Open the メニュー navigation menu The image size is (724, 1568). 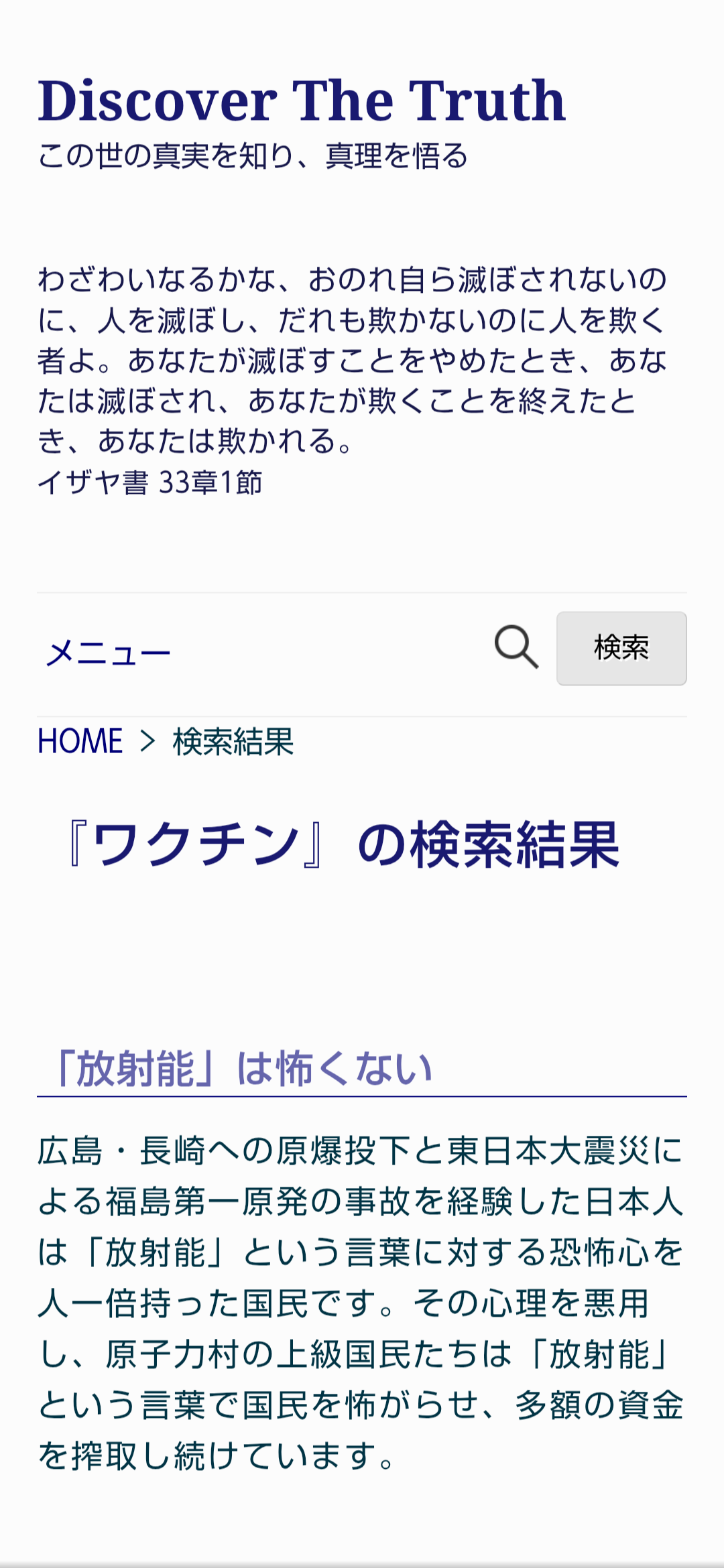[x=108, y=652]
